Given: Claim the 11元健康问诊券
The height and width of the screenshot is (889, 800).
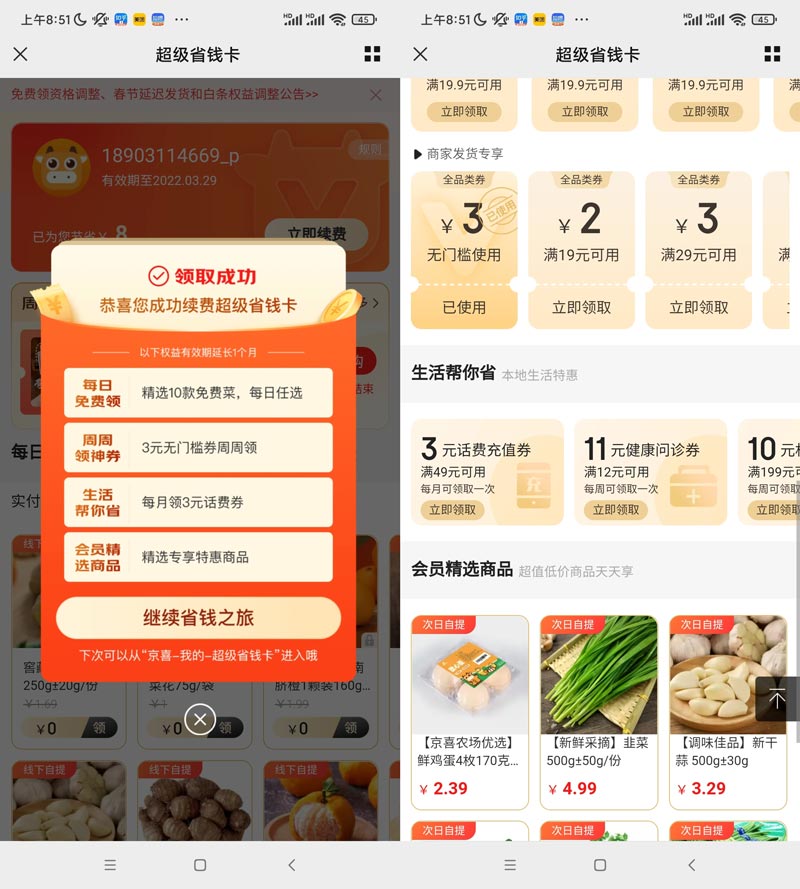Looking at the screenshot, I should coord(616,509).
